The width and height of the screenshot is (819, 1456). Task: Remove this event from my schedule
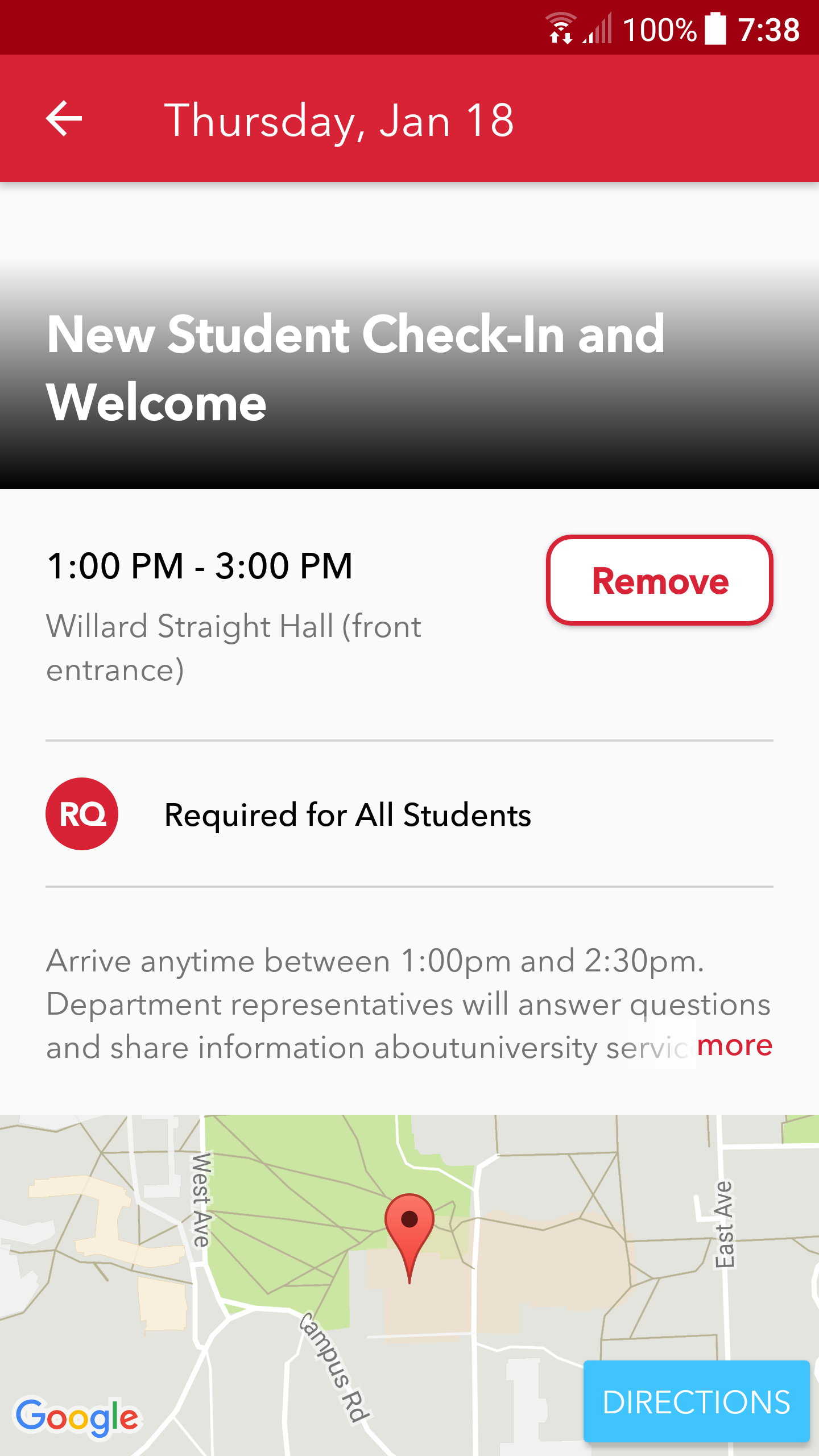tap(659, 580)
